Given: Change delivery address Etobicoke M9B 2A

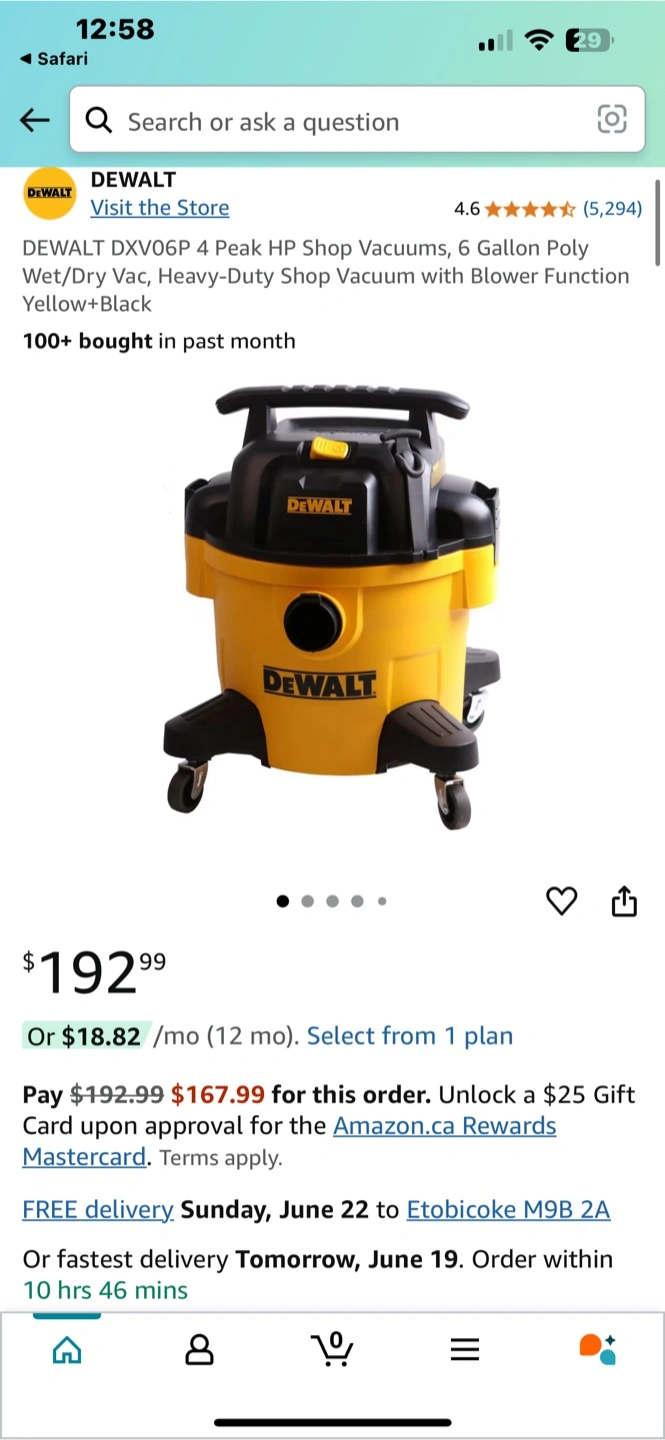Looking at the screenshot, I should click(508, 1209).
